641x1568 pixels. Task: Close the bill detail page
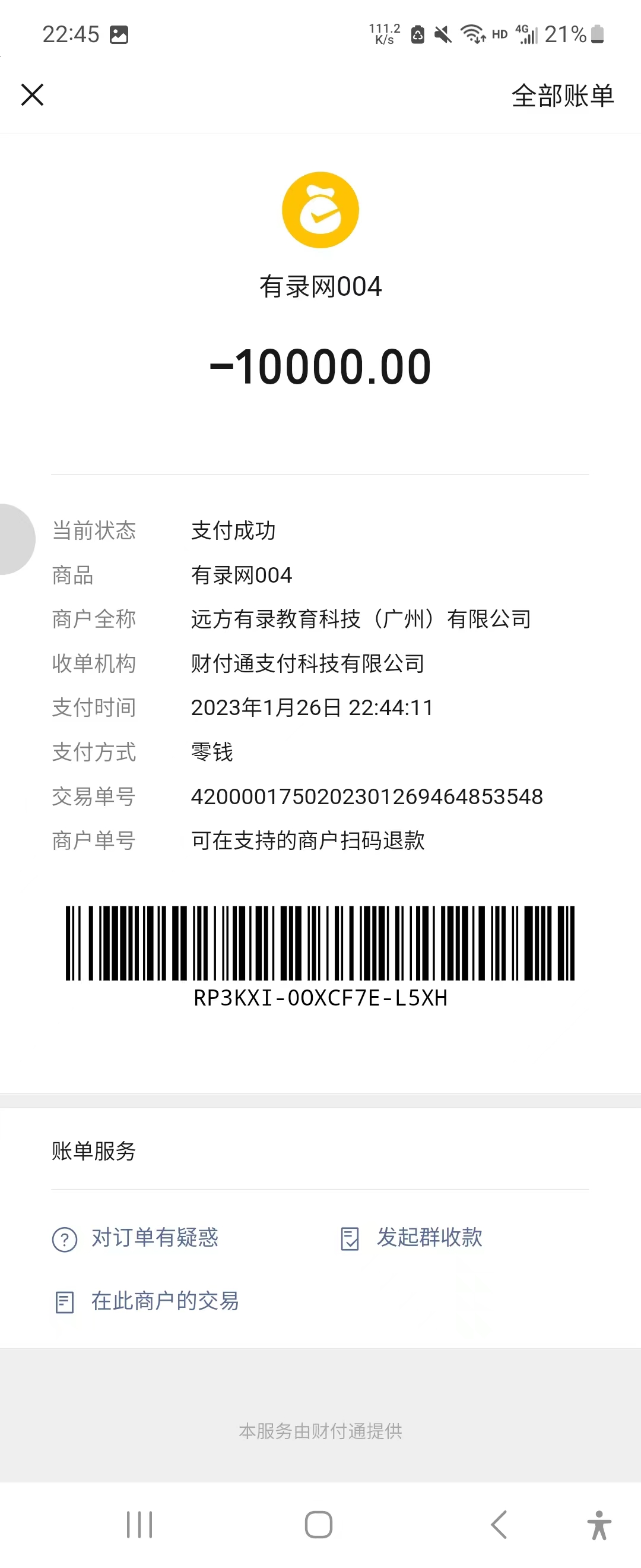[32, 95]
